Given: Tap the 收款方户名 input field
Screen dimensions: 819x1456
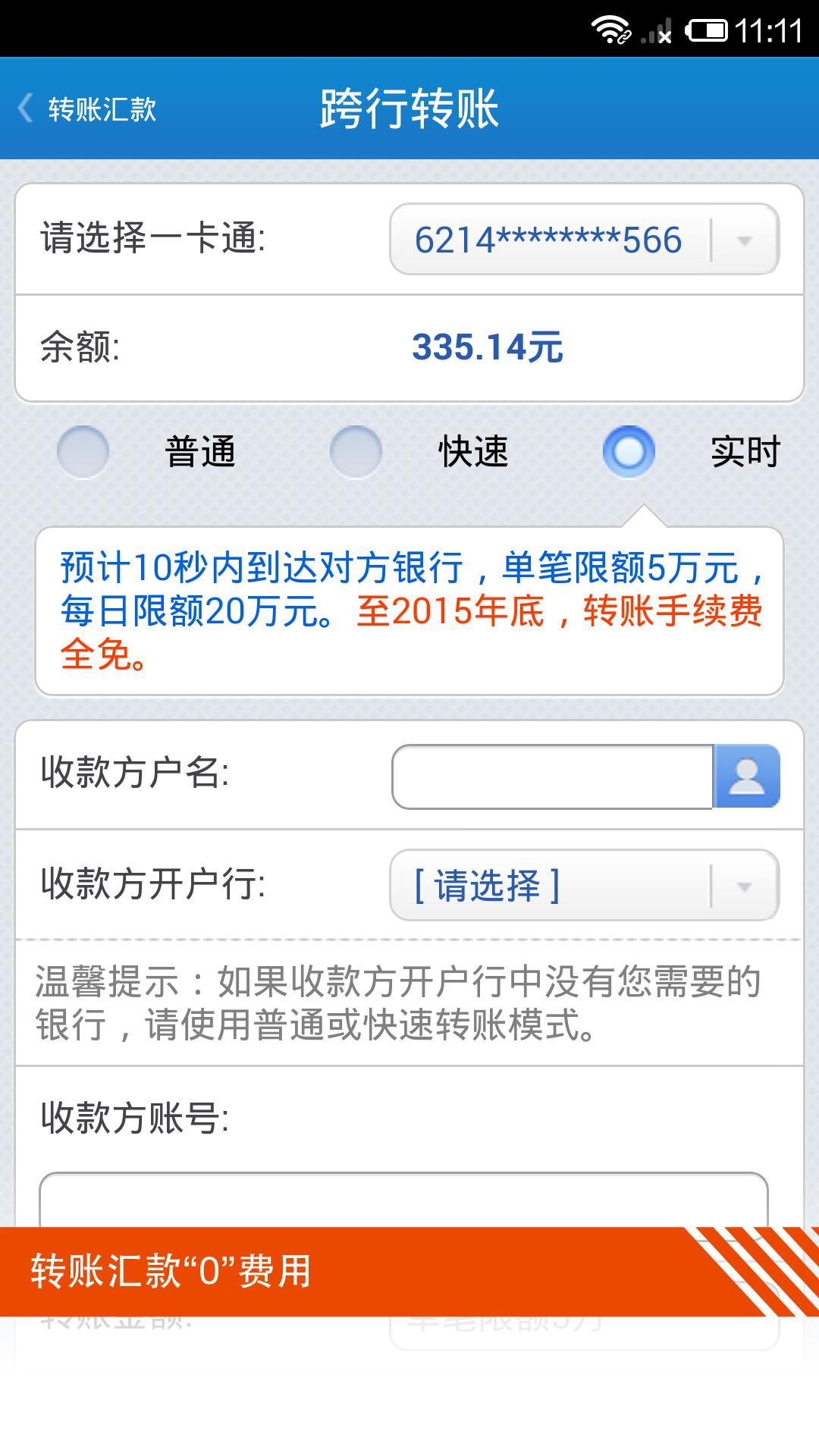Looking at the screenshot, I should coord(552,777).
